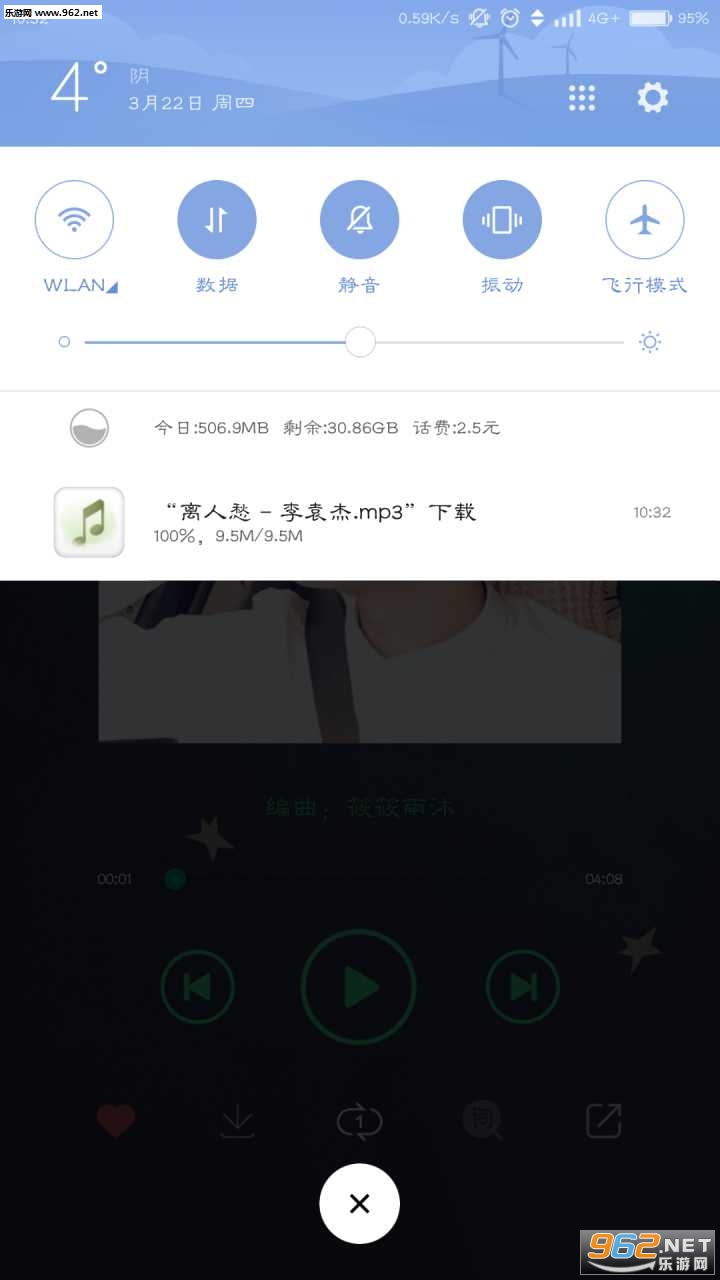Toggle vibration mode (振动)
The image size is (720, 1280).
502,220
